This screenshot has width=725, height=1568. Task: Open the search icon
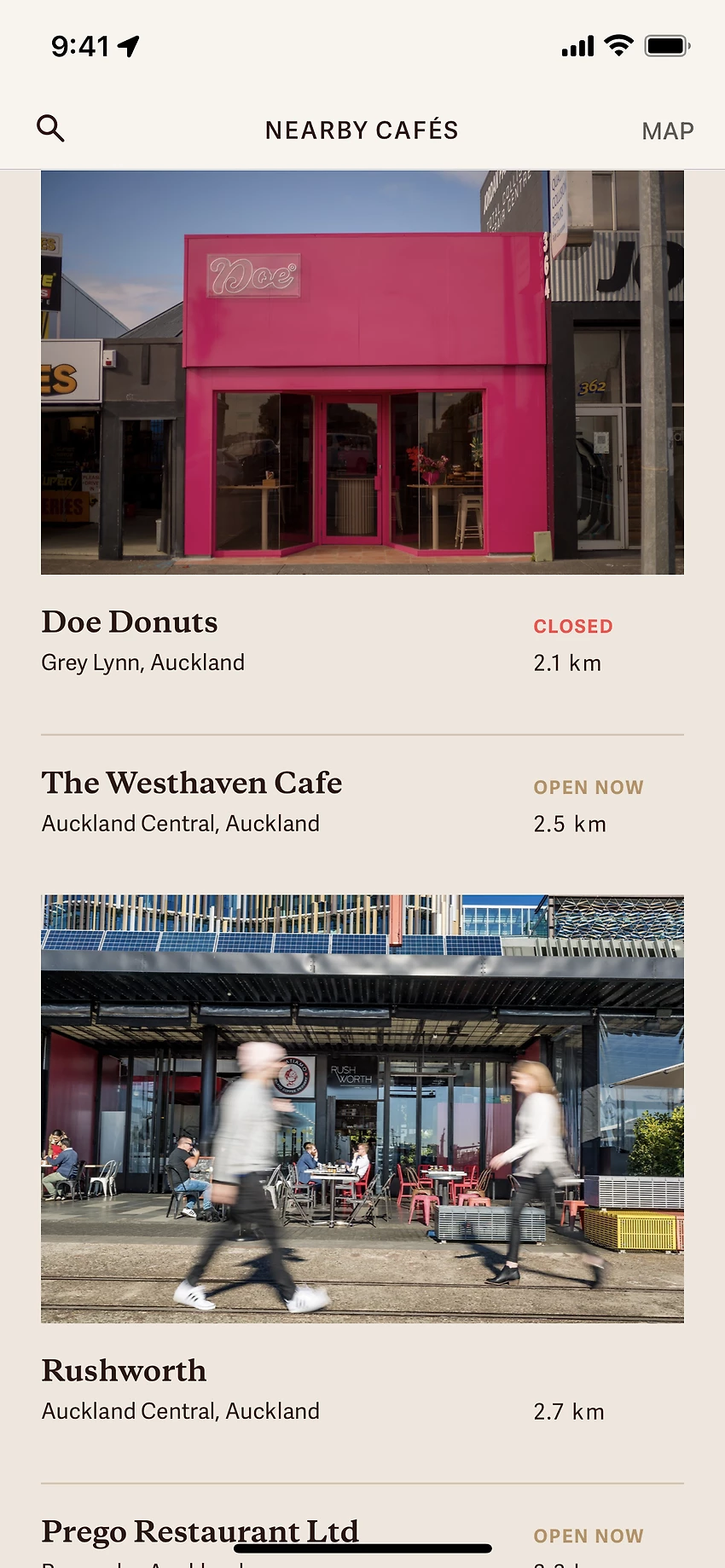point(51,129)
